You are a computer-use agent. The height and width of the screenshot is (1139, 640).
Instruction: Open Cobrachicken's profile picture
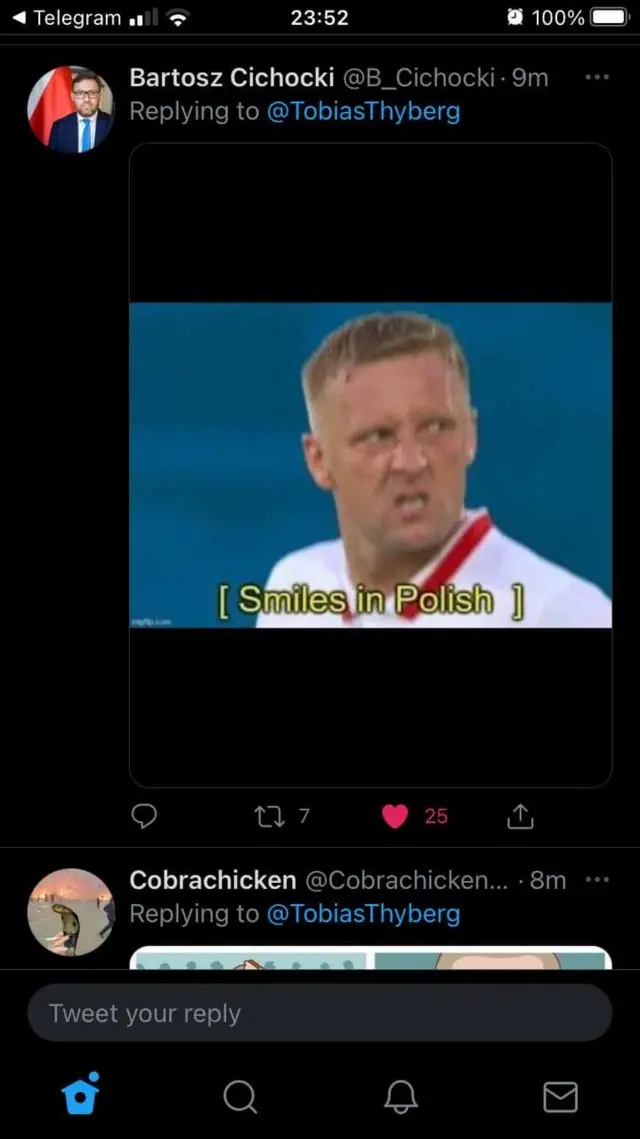pyautogui.click(x=70, y=911)
